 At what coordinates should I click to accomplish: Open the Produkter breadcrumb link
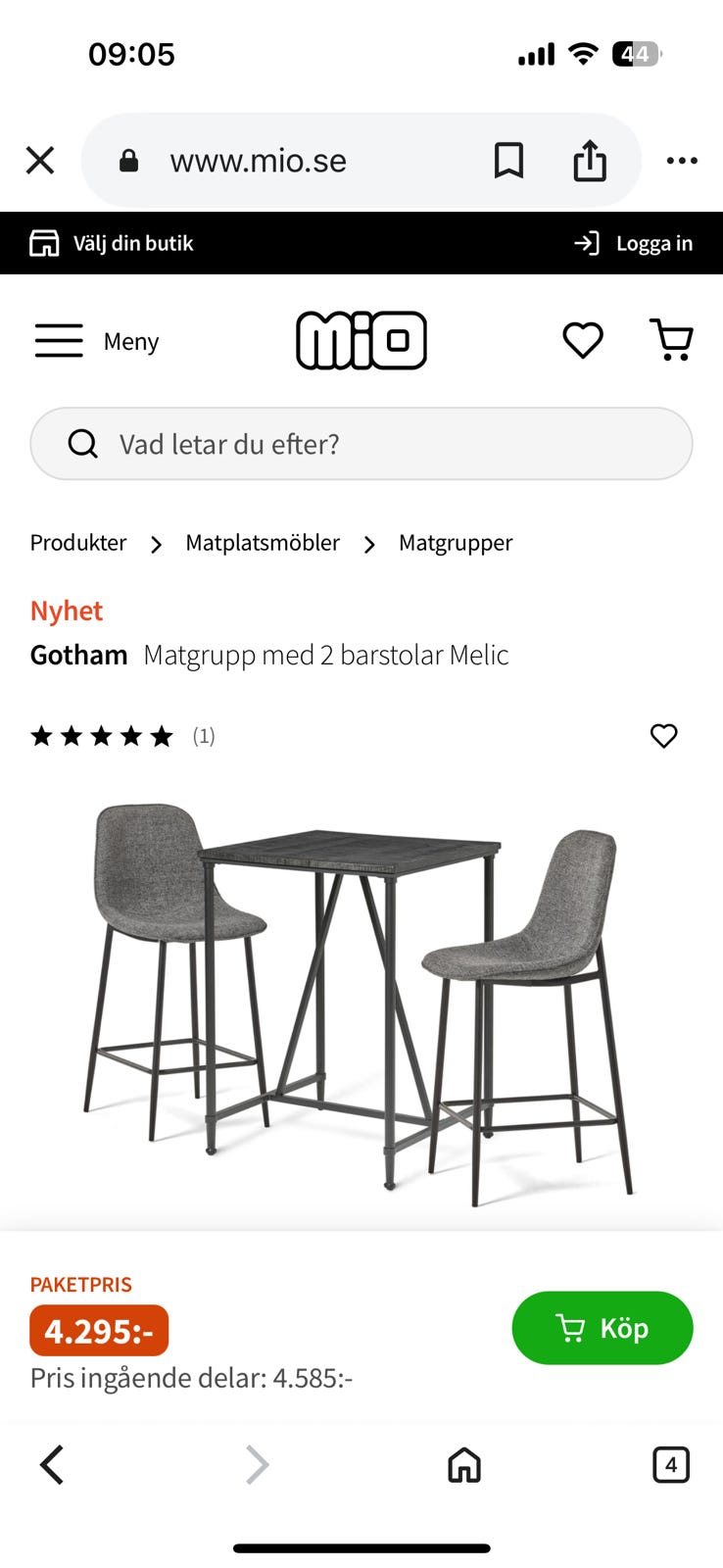tap(77, 542)
